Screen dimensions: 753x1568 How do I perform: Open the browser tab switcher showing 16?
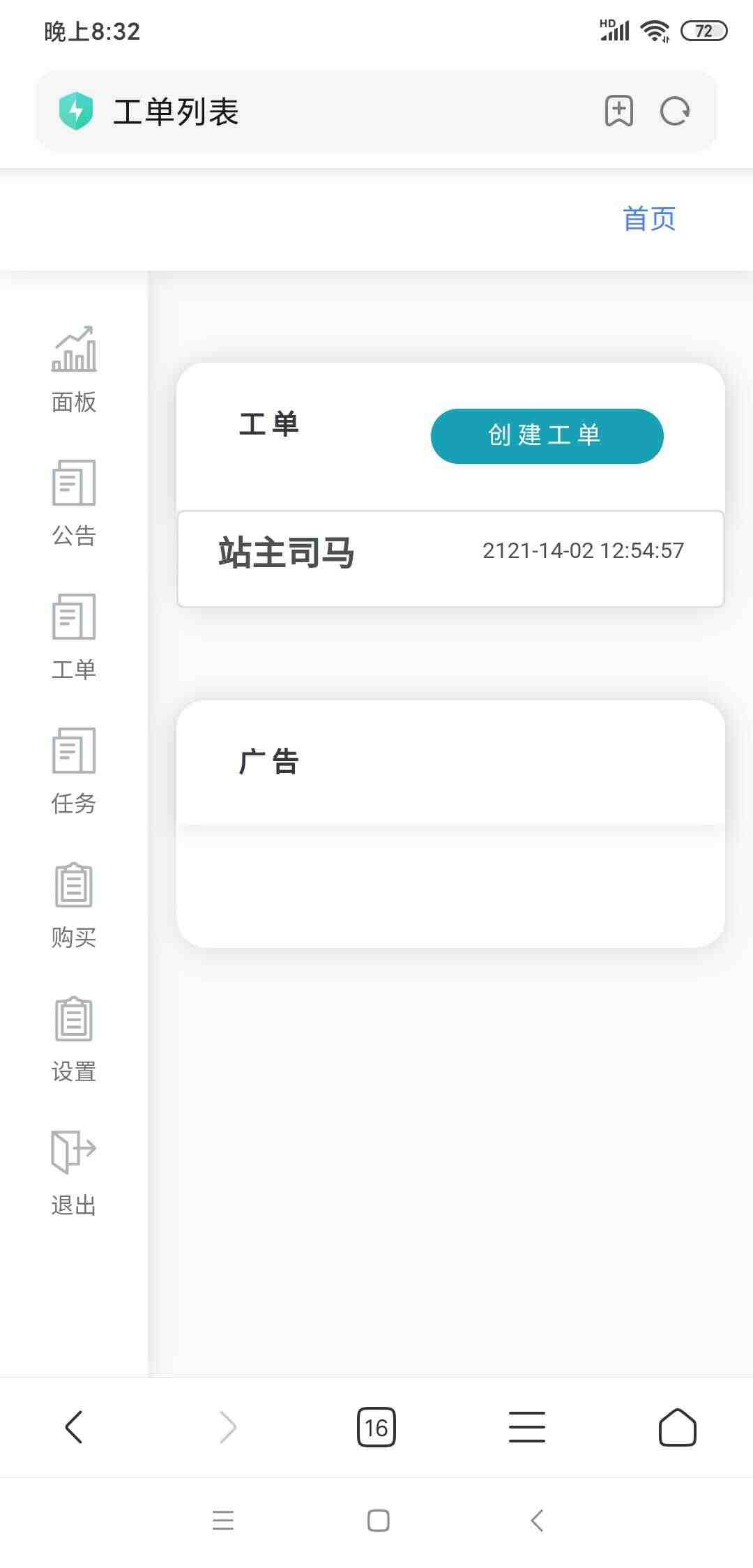click(x=376, y=1427)
